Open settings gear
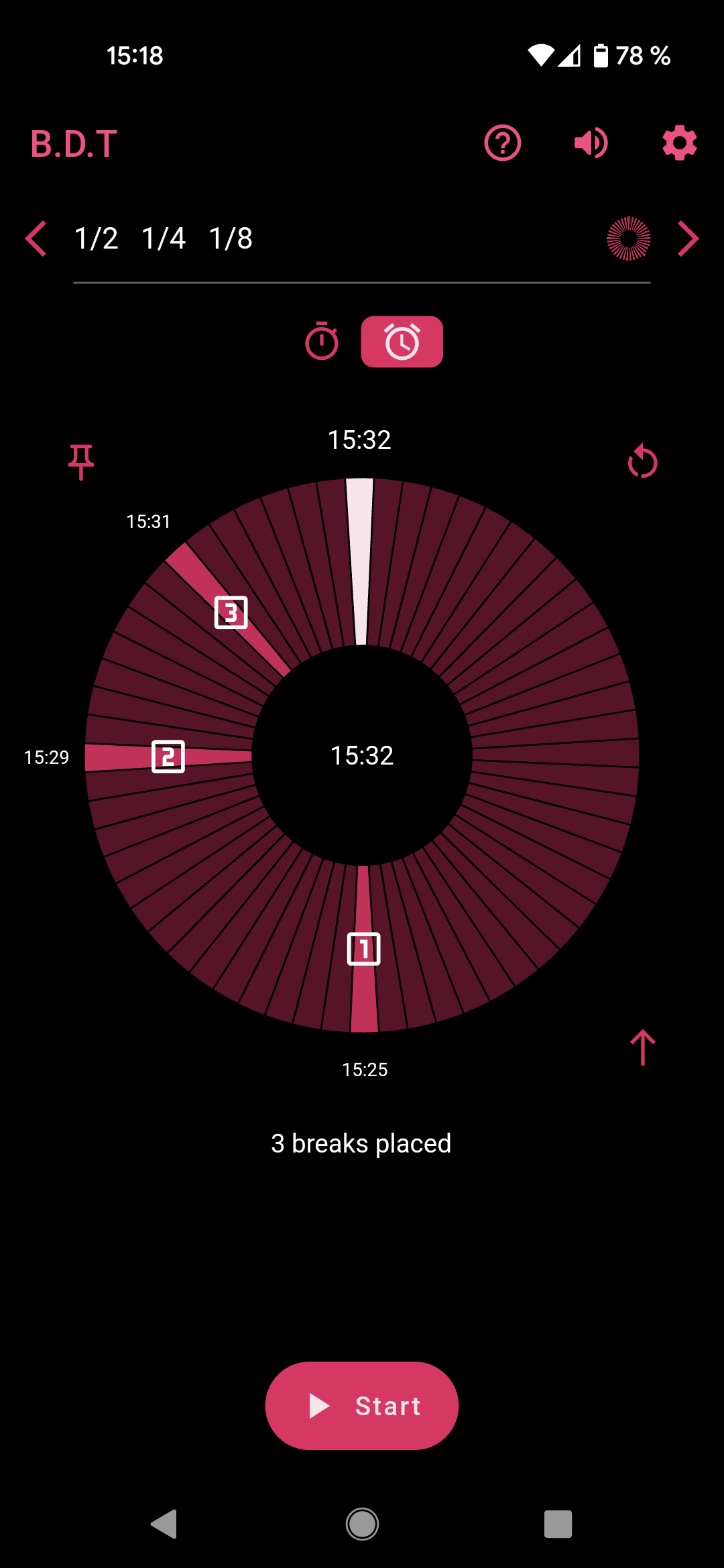The height and width of the screenshot is (1568, 724). coord(679,143)
